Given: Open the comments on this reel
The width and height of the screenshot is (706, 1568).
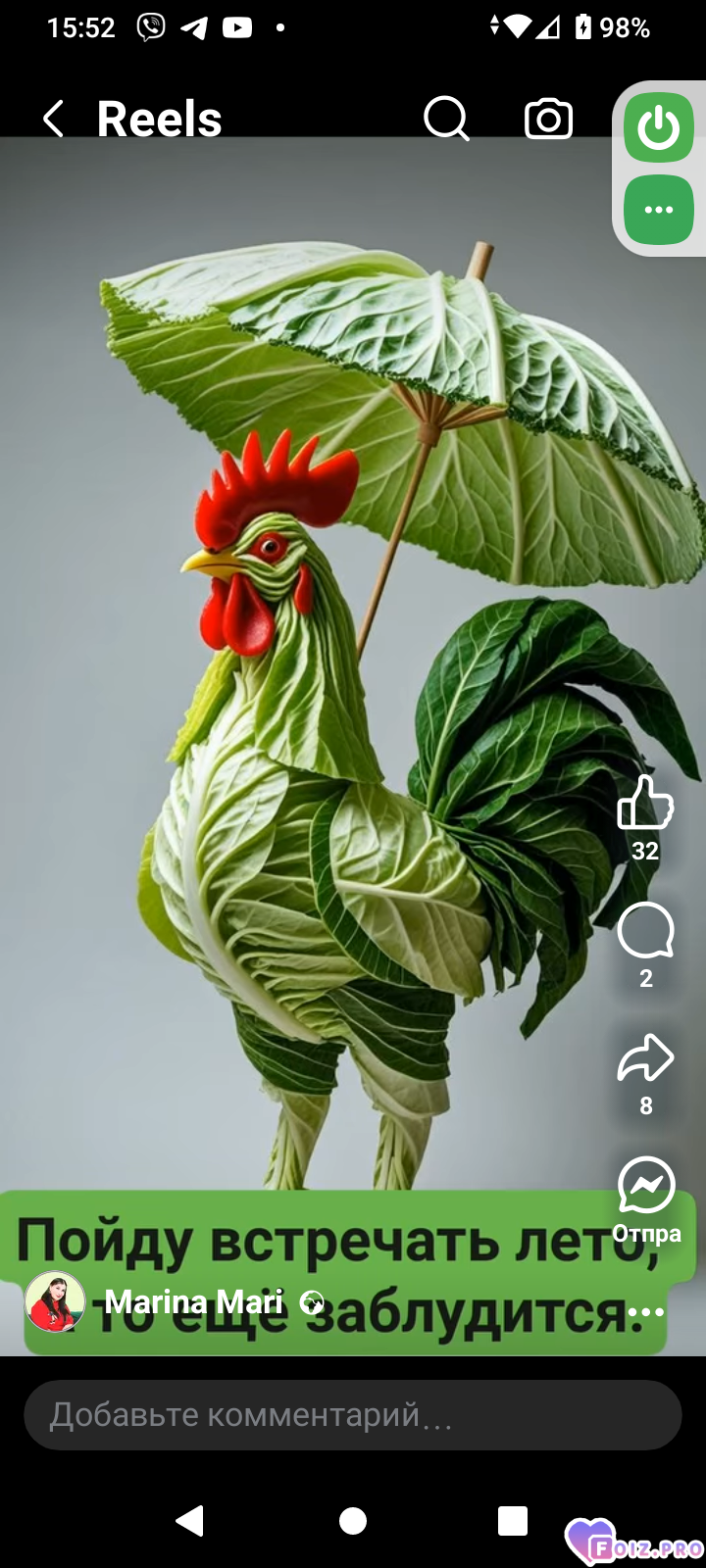Looking at the screenshot, I should tap(645, 931).
